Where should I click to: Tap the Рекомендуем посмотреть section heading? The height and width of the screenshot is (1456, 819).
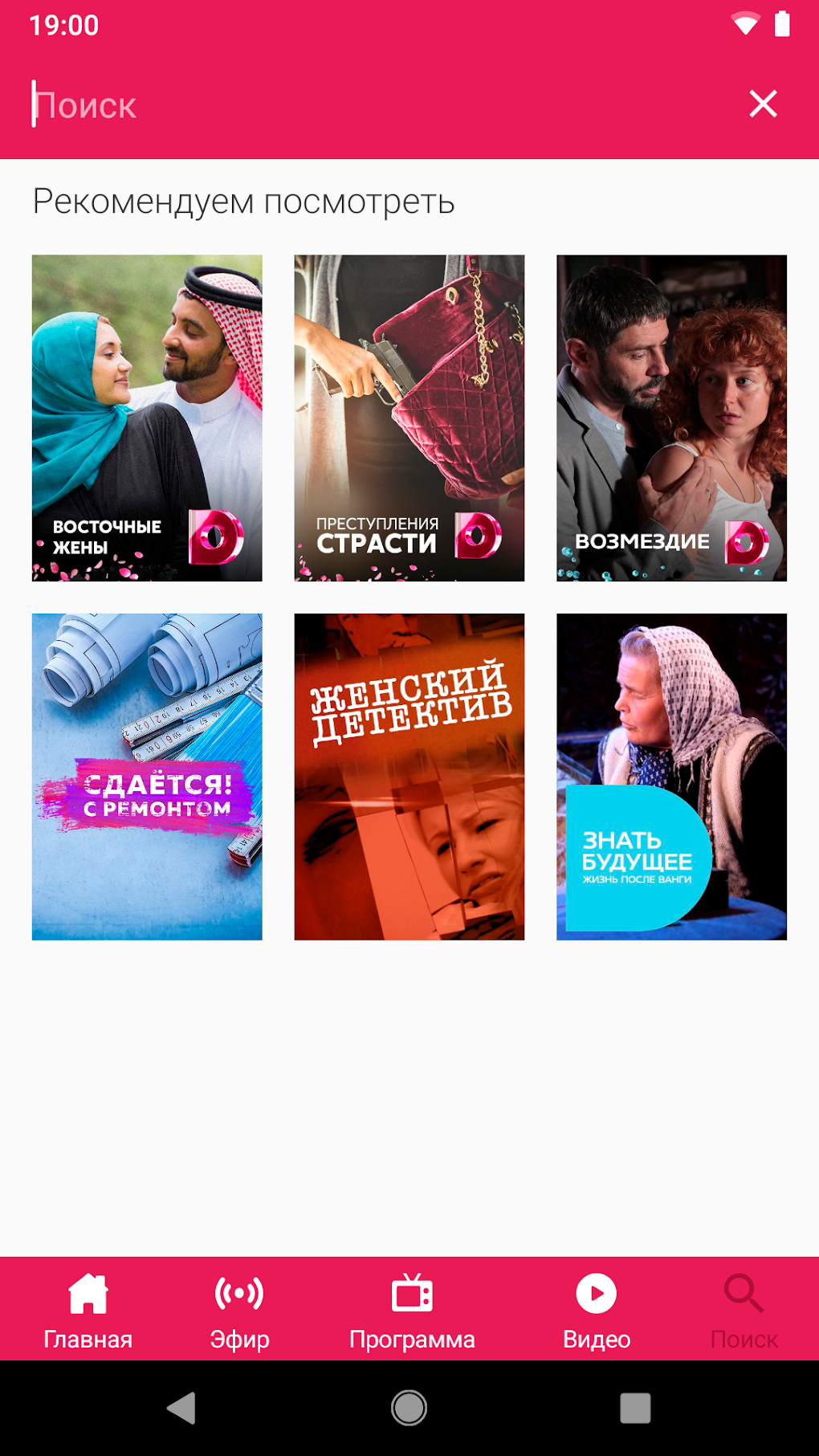(x=242, y=202)
